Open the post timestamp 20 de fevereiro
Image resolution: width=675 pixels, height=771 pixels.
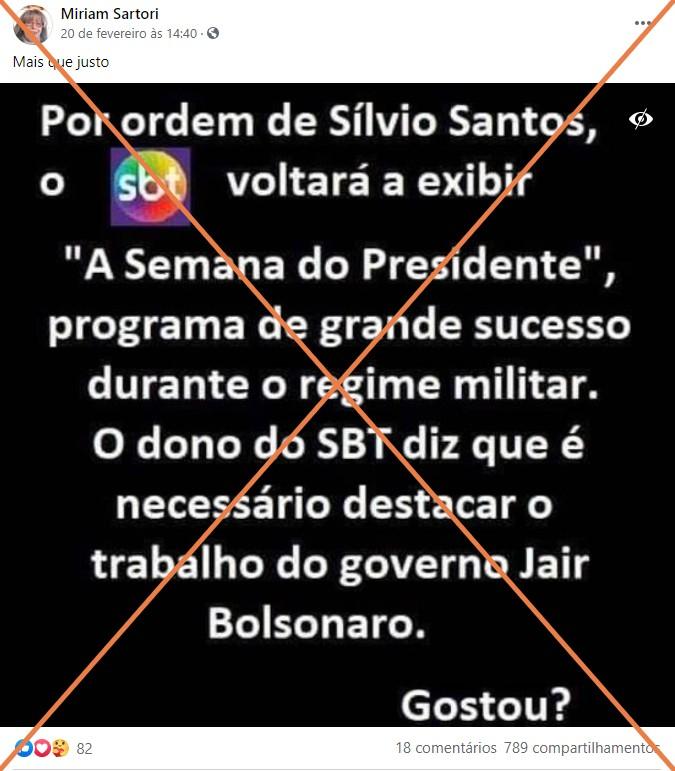click(127, 33)
